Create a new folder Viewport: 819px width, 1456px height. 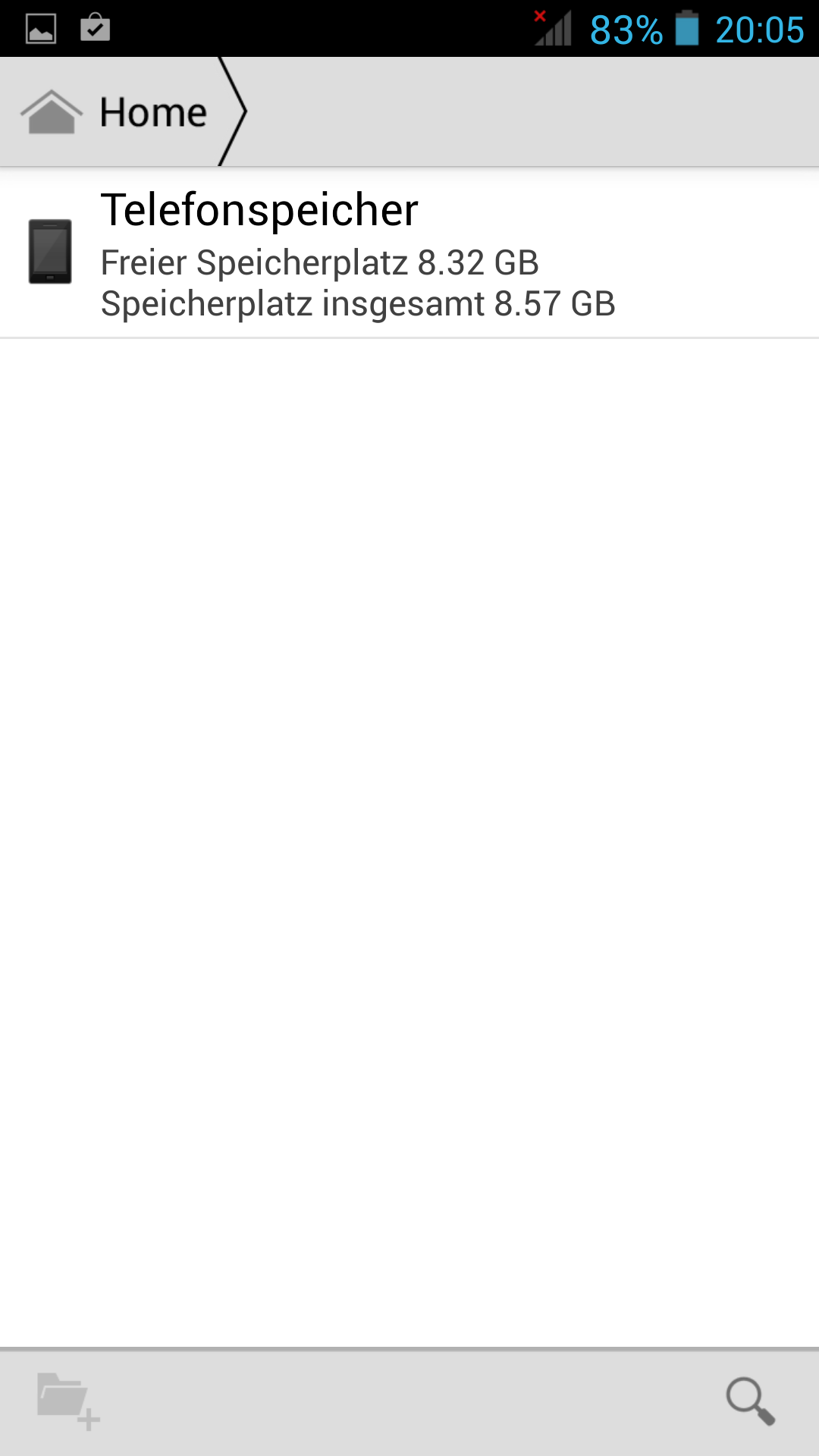[68, 1401]
